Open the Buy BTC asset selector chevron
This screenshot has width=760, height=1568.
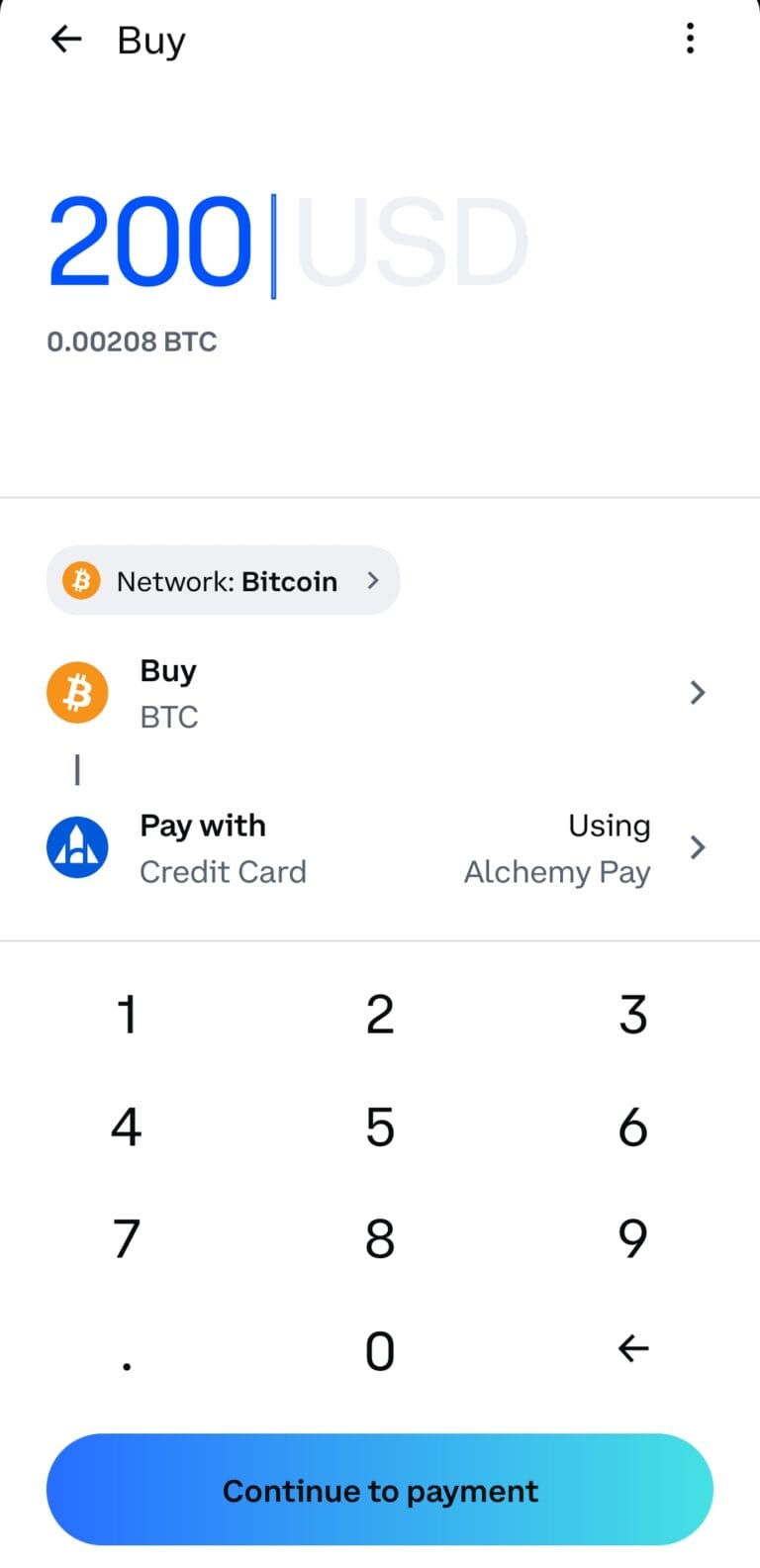tap(698, 692)
